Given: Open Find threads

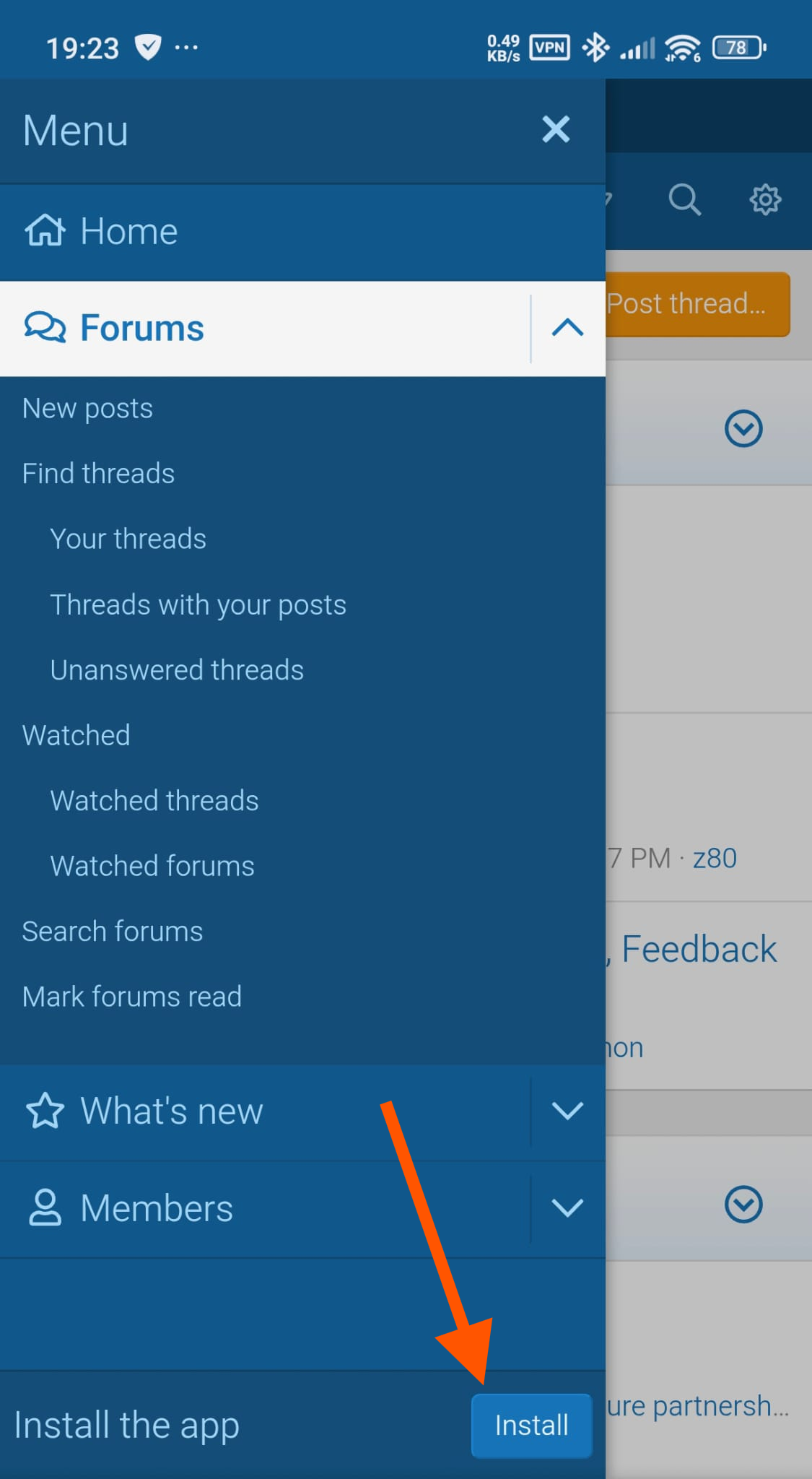Looking at the screenshot, I should coord(98,474).
